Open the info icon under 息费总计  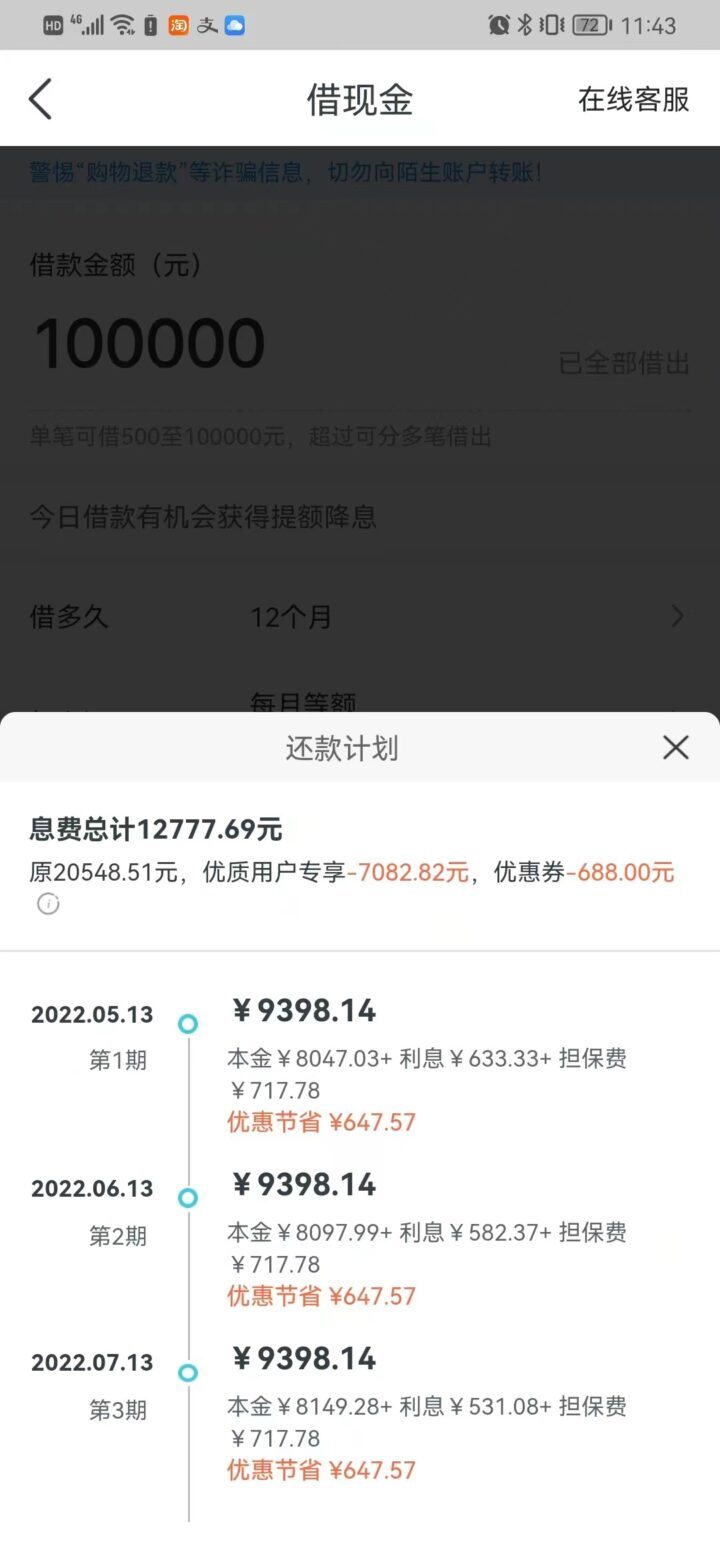pos(48,904)
